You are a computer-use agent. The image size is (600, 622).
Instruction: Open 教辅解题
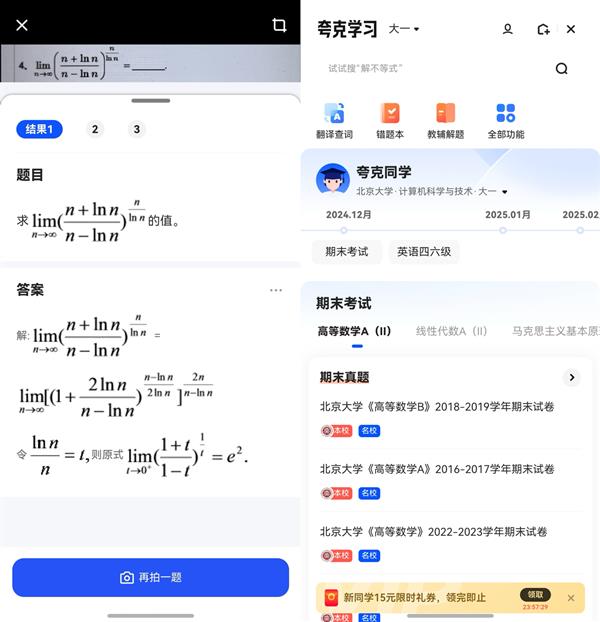pyautogui.click(x=446, y=120)
